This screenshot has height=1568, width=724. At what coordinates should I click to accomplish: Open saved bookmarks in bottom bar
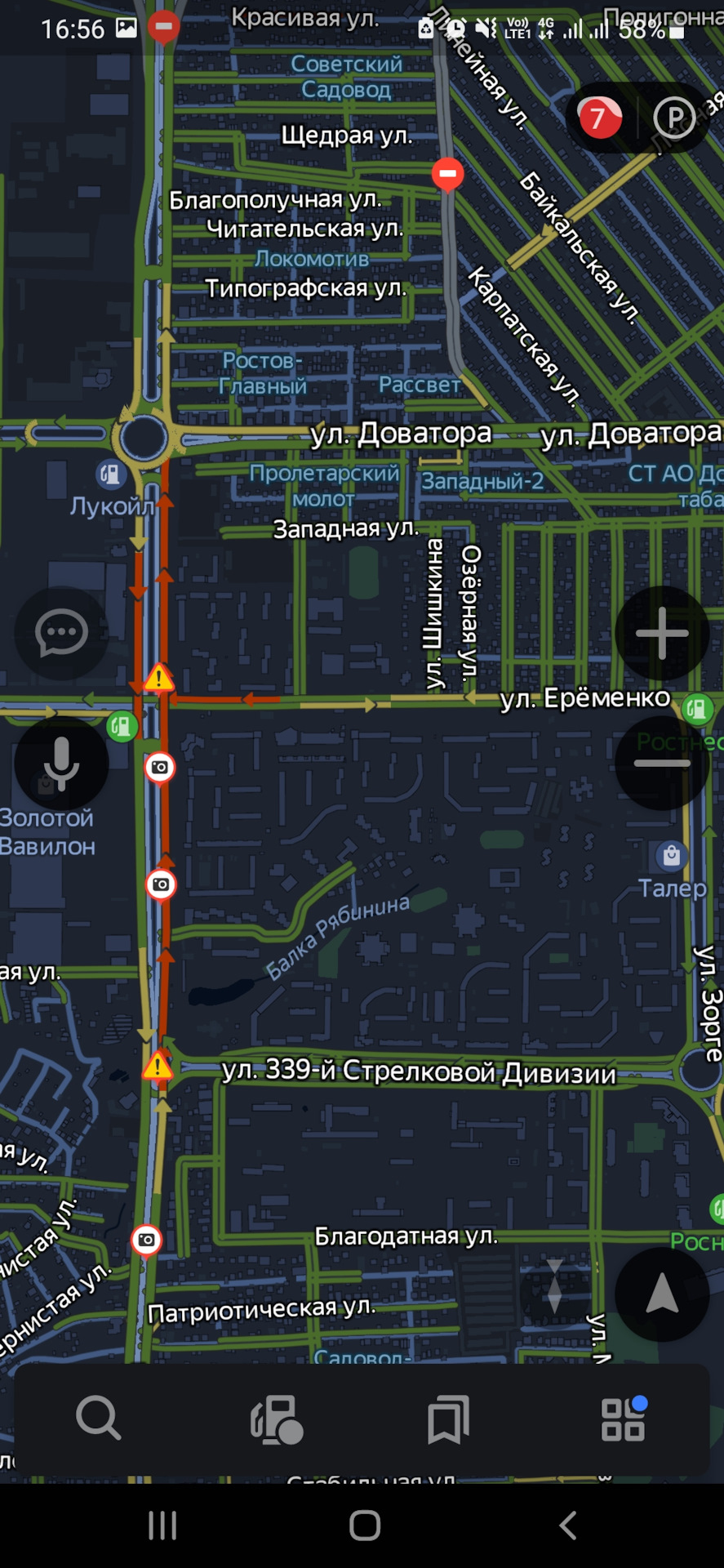tap(448, 1419)
